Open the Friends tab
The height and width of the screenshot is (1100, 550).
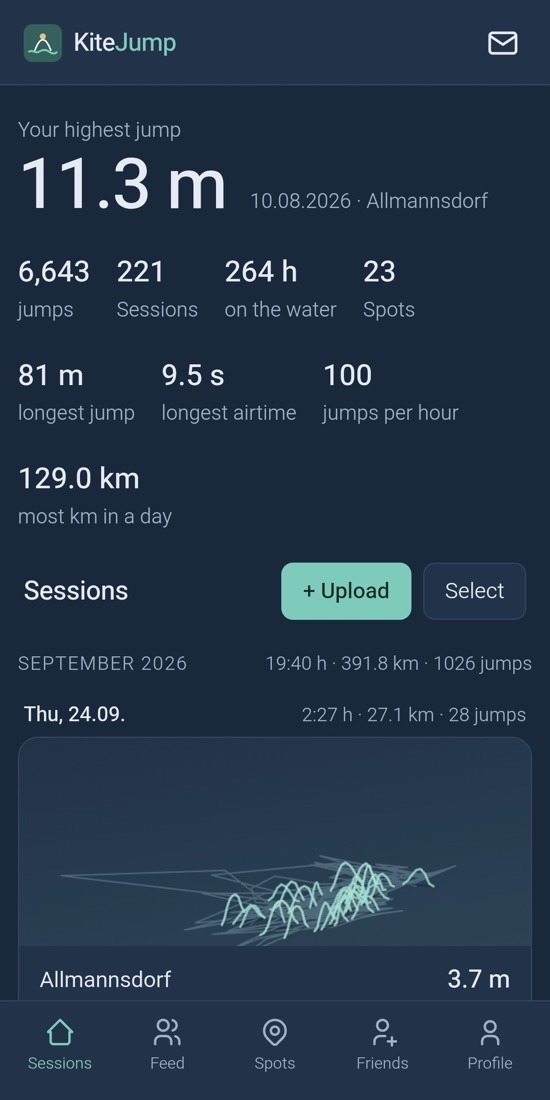(x=382, y=1045)
